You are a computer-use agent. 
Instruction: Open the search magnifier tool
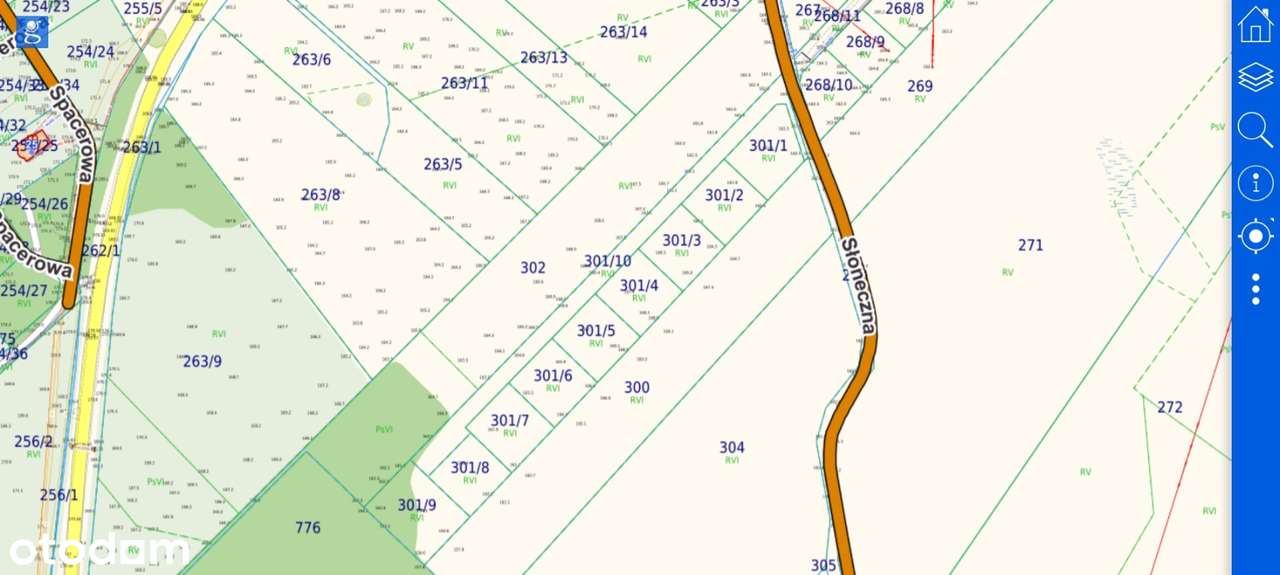(1255, 130)
